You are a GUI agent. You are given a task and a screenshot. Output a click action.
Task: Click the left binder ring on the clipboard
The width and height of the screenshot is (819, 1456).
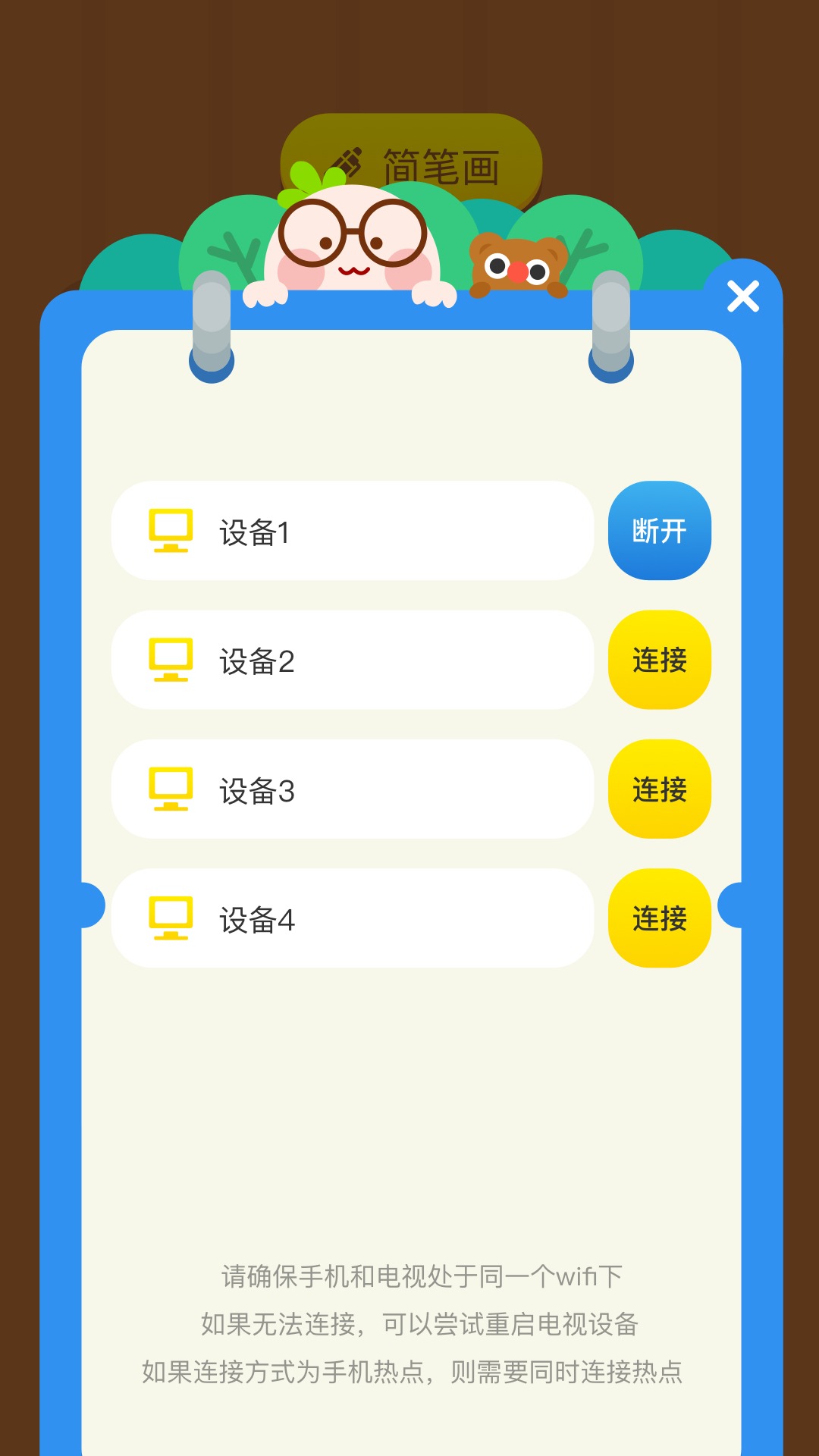coord(209,326)
